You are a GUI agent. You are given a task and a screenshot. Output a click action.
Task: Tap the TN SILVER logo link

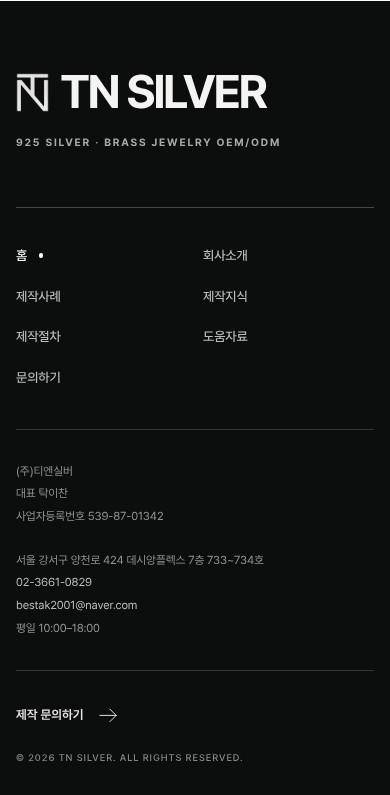141,92
